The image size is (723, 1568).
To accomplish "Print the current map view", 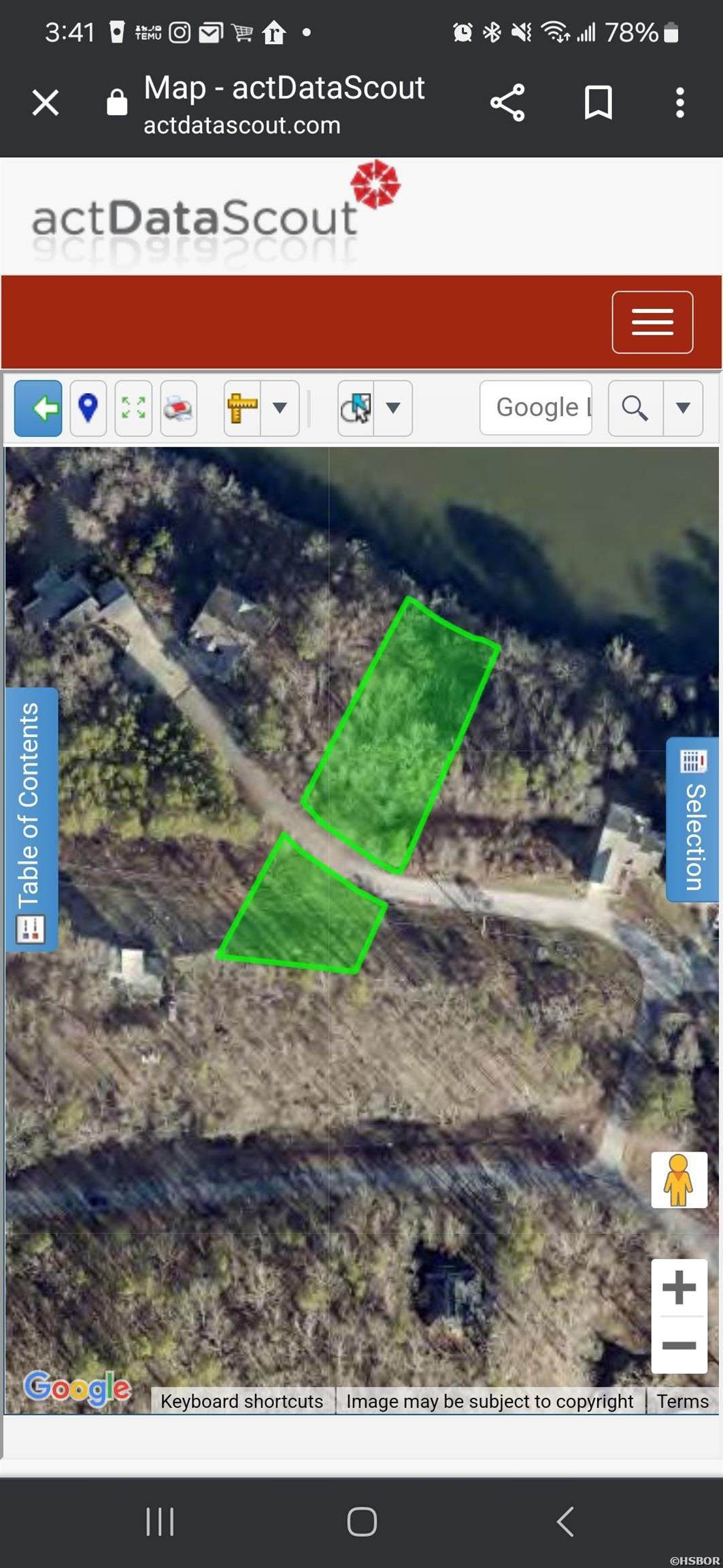I will (179, 408).
